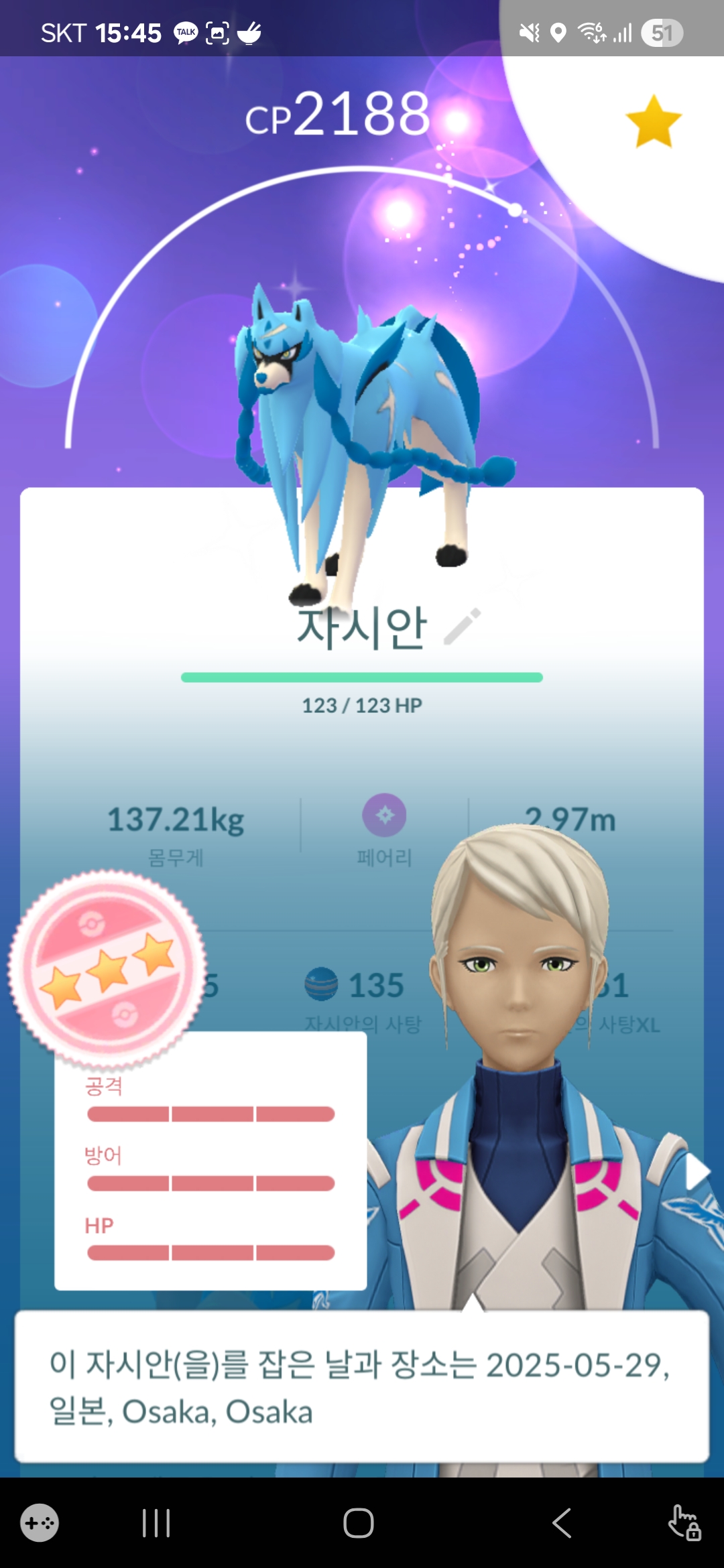Go back with the system back button
This screenshot has width=724, height=1568.
[562, 1523]
